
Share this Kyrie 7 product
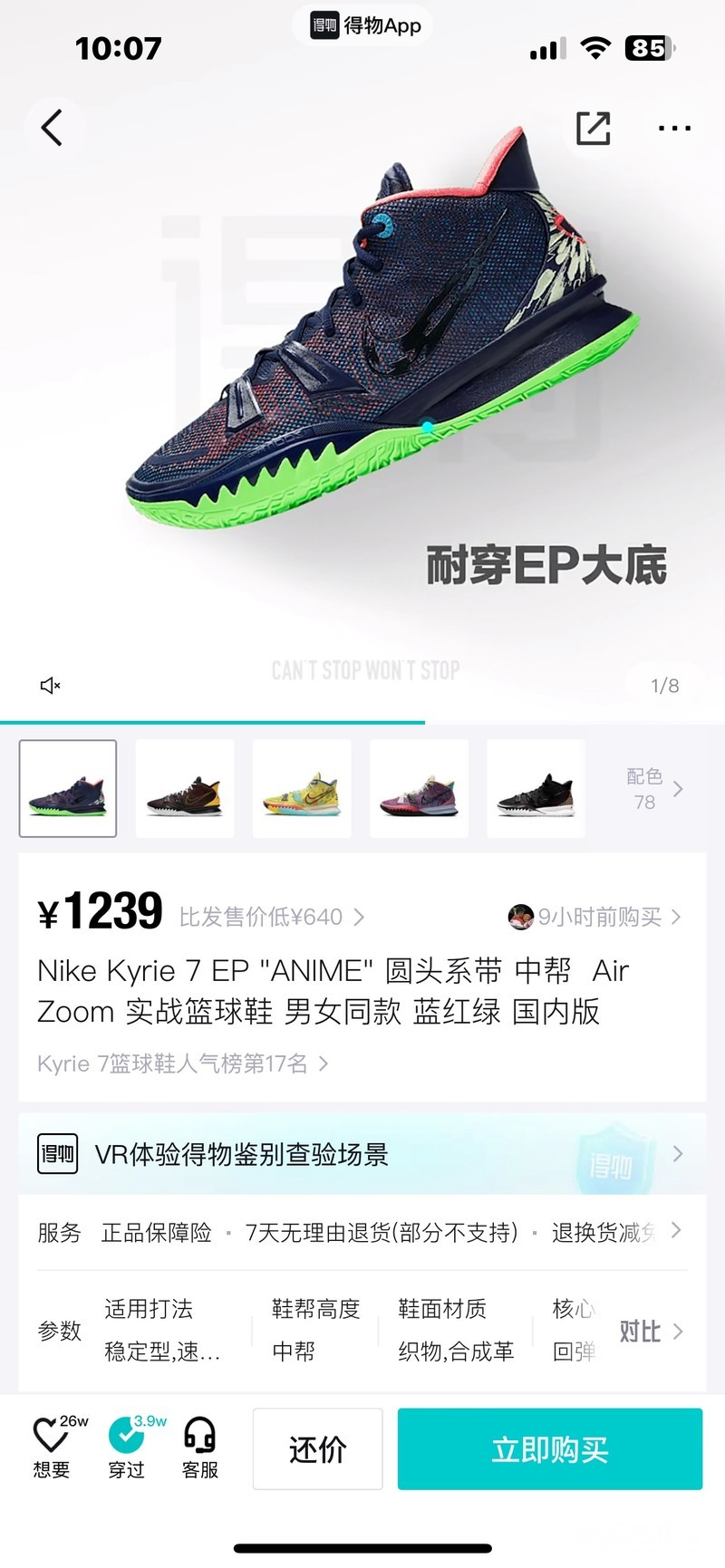(594, 128)
